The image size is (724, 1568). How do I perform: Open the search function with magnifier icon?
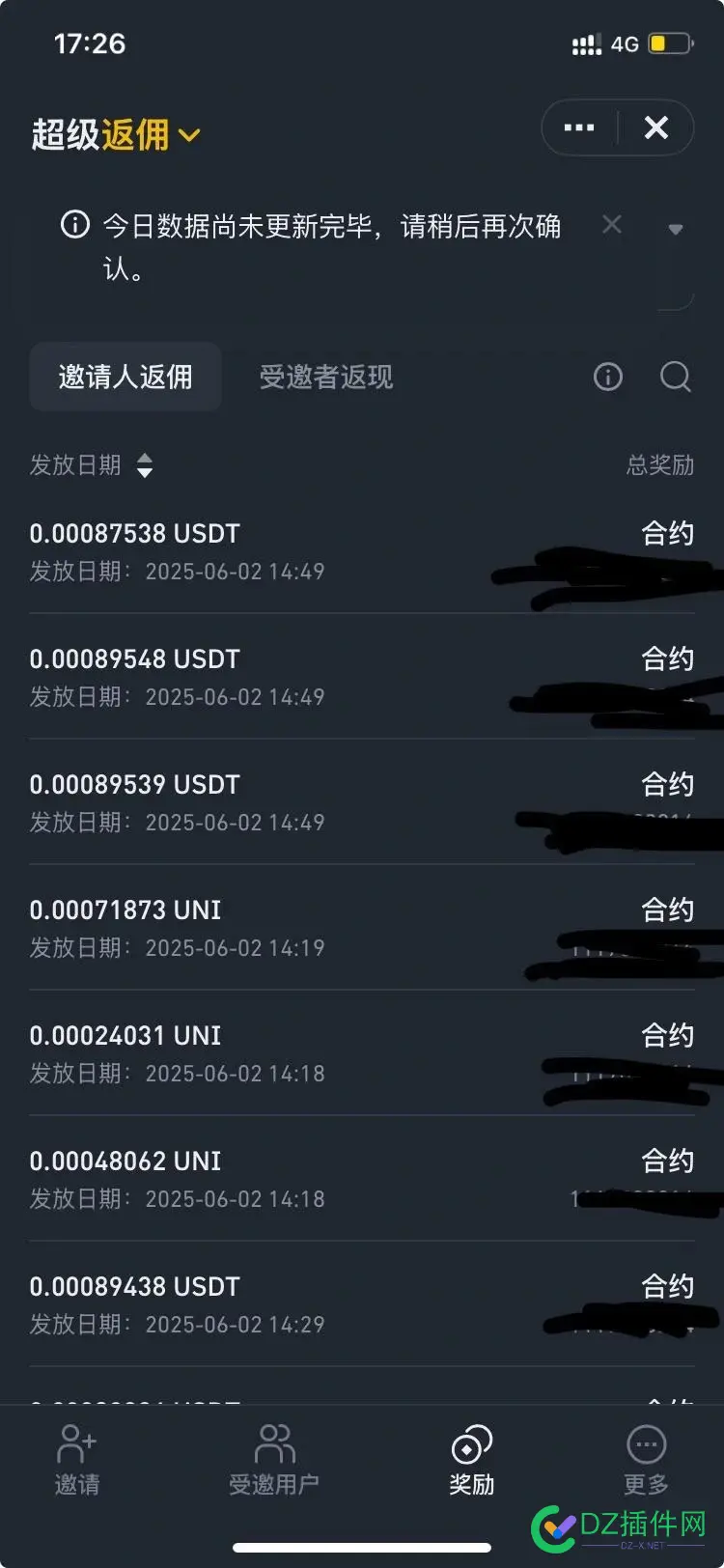pyautogui.click(x=676, y=378)
